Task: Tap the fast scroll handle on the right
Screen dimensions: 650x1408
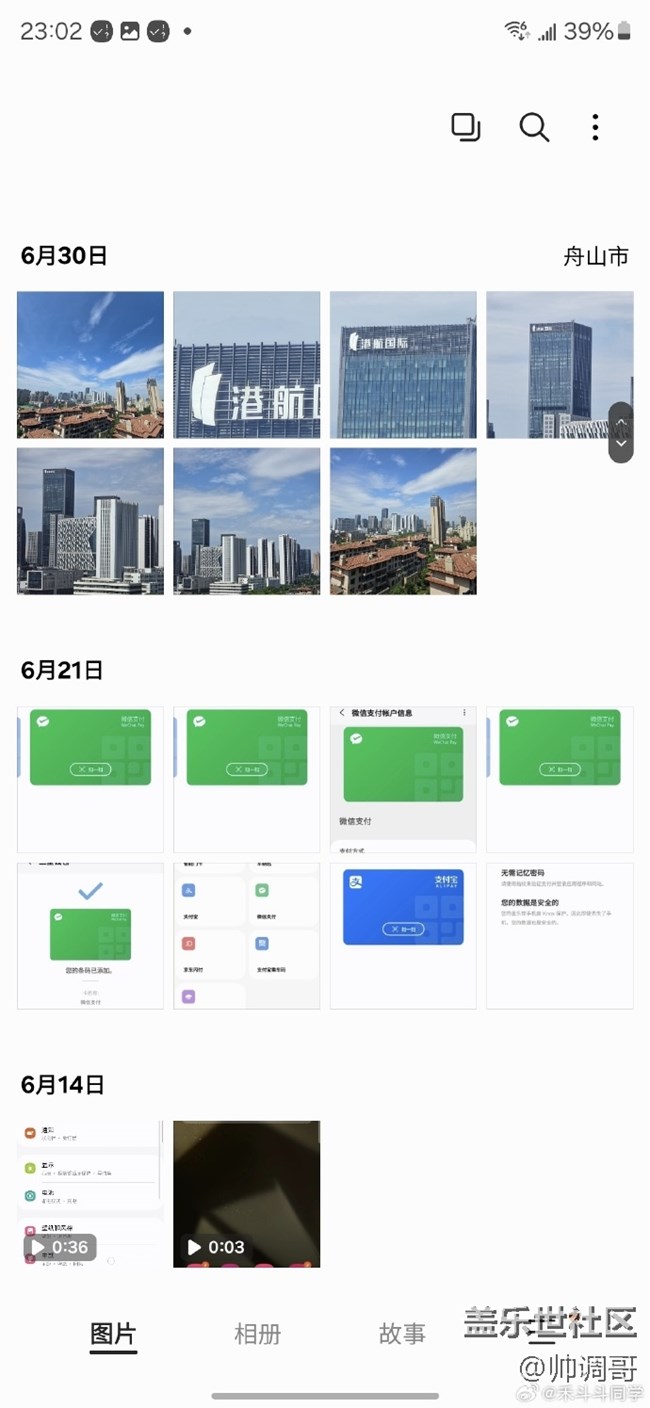Action: 621,432
